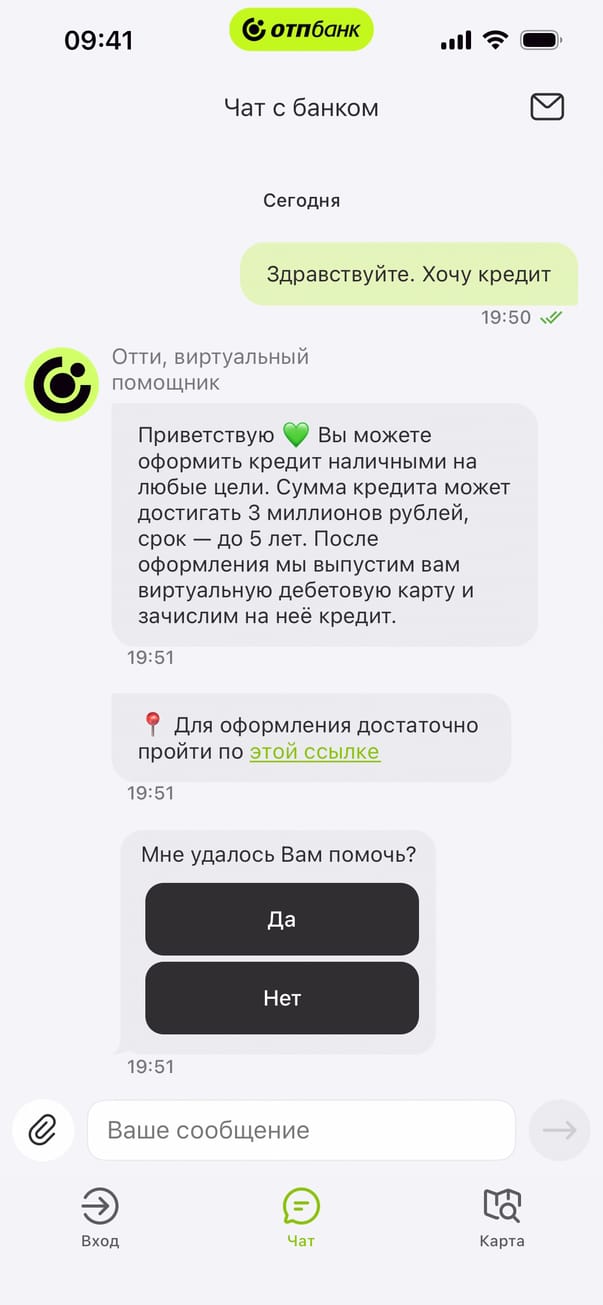Tap the paperclip attach icon
The width and height of the screenshot is (603, 1305).
coord(42,1130)
